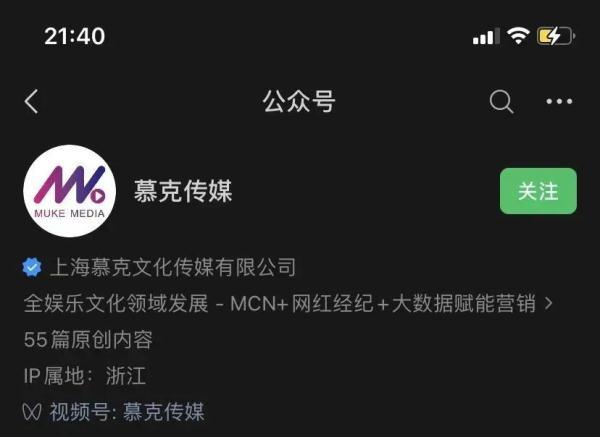Open the 视频号 慕克传媒 channel link
The height and width of the screenshot is (437, 600).
tap(162, 411)
